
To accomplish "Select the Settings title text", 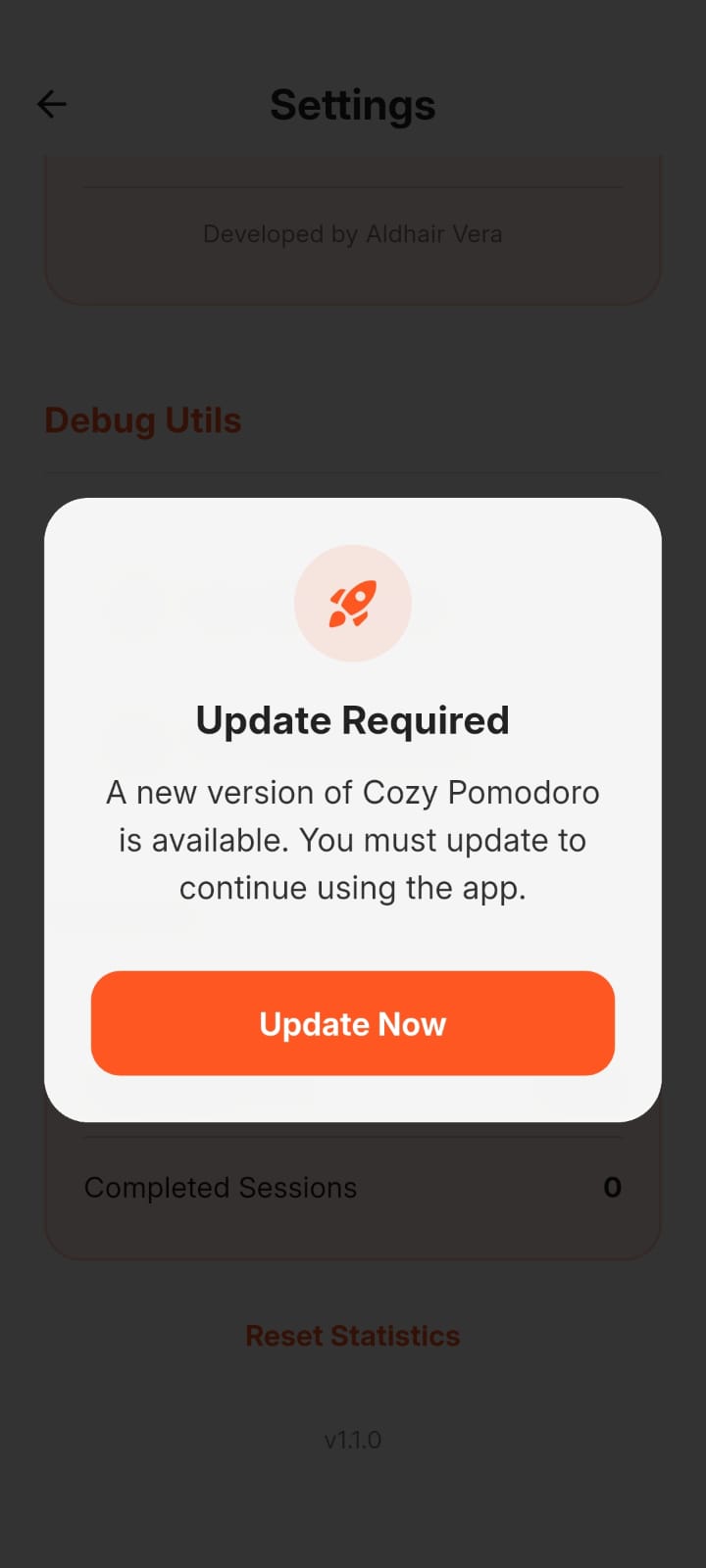I will (x=353, y=105).
